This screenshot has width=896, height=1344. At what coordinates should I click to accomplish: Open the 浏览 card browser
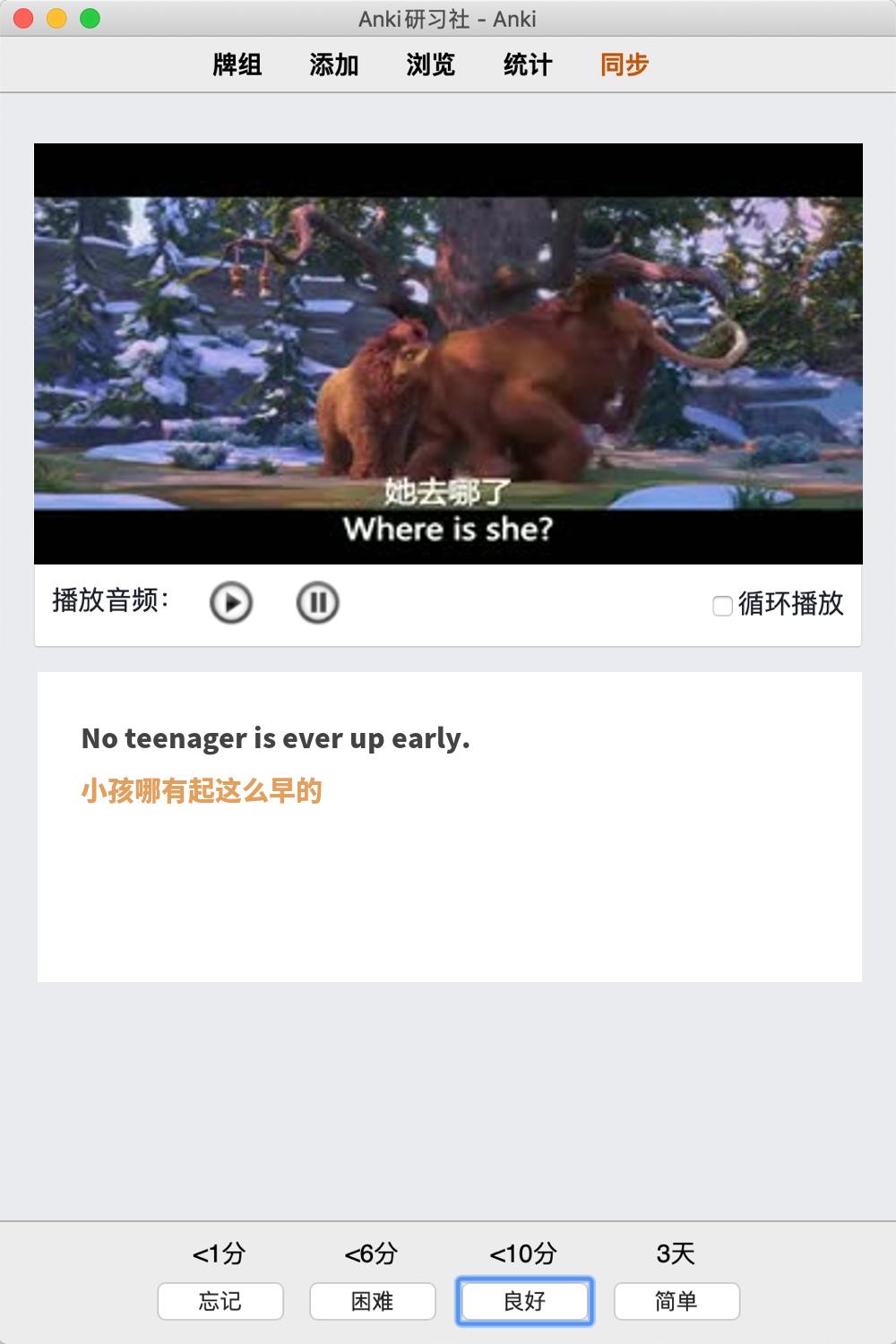[431, 65]
